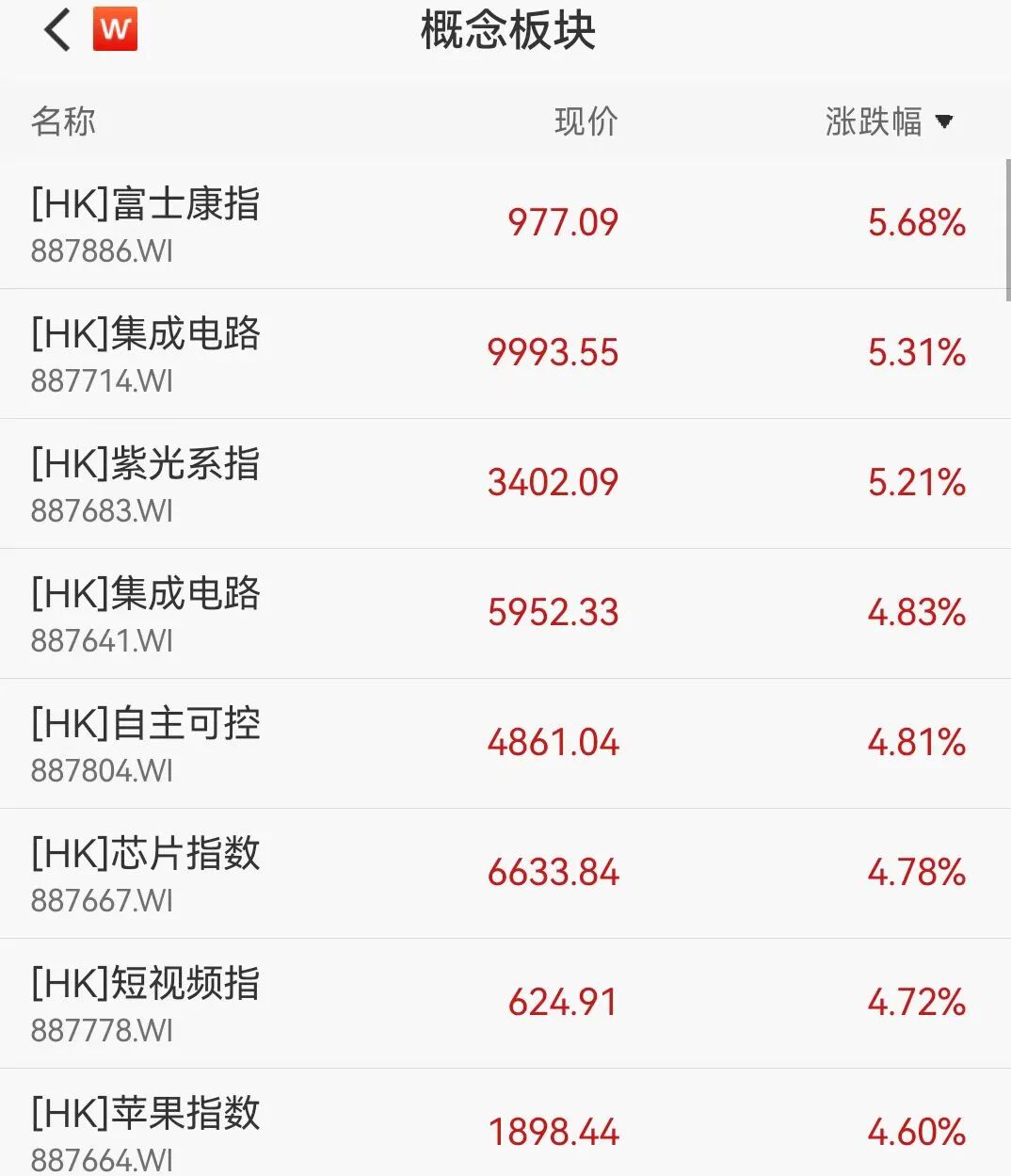This screenshot has height=1176, width=1011.
Task: Go back using the top-left arrow
Action: pos(58,30)
